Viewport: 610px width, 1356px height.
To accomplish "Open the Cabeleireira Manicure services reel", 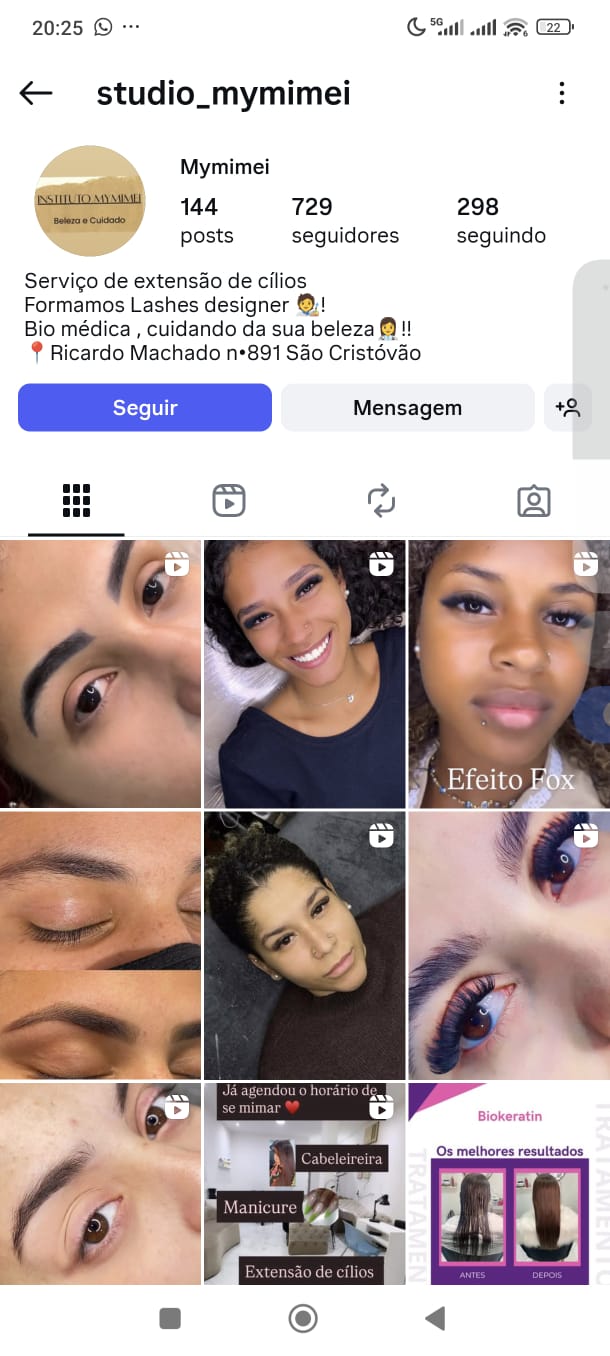I will (304, 1183).
